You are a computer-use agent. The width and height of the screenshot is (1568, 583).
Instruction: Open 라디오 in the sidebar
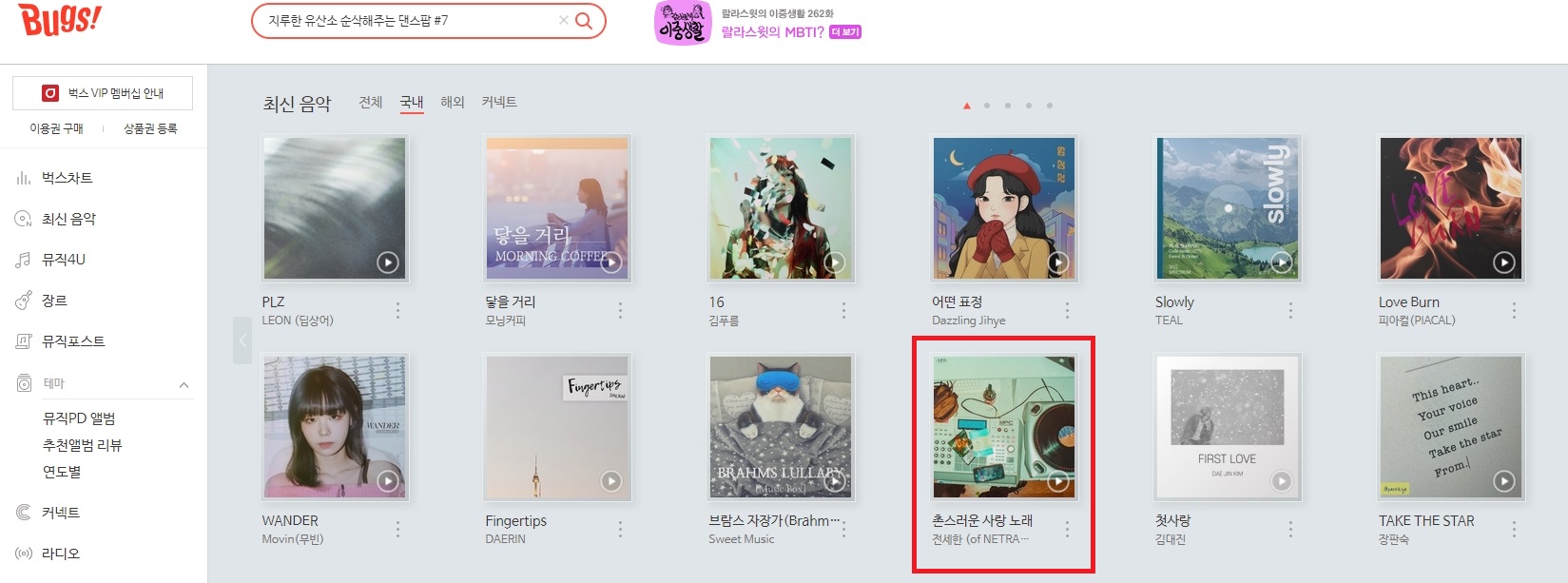click(61, 554)
